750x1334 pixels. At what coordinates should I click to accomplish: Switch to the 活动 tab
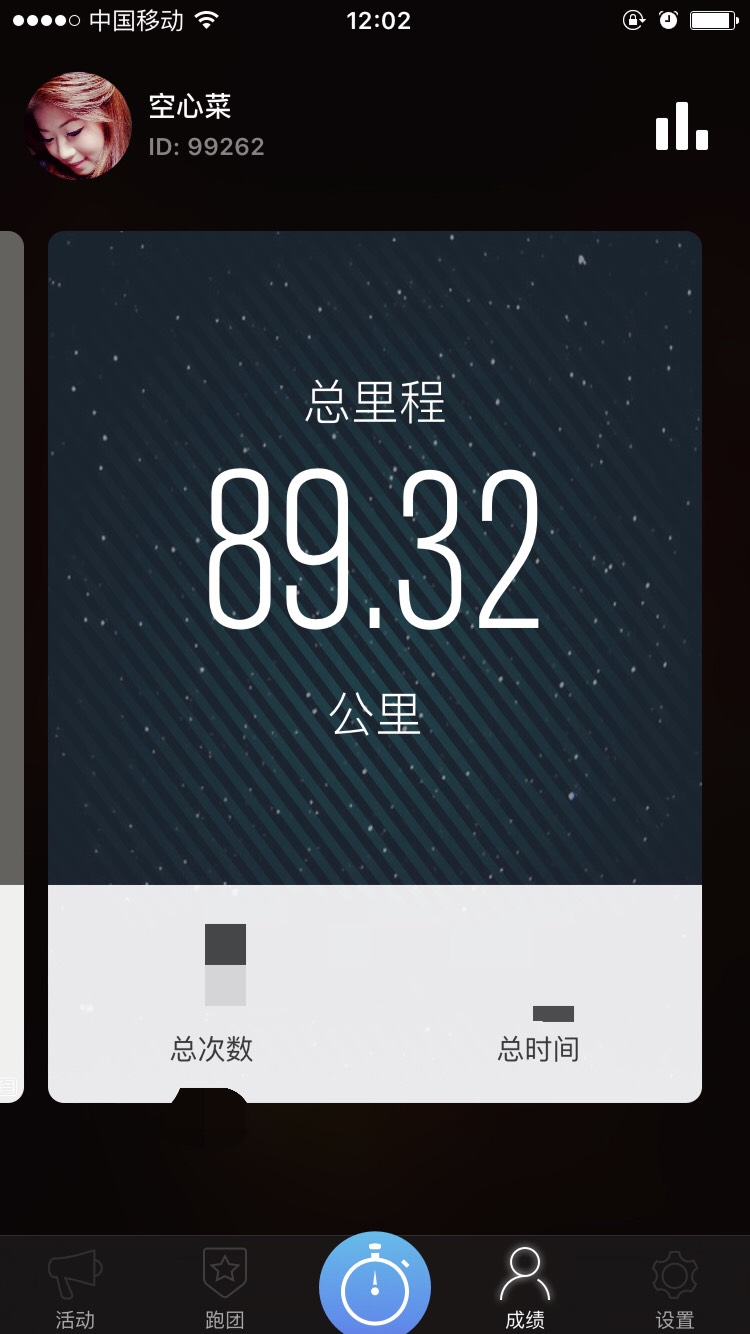pyautogui.click(x=75, y=1288)
